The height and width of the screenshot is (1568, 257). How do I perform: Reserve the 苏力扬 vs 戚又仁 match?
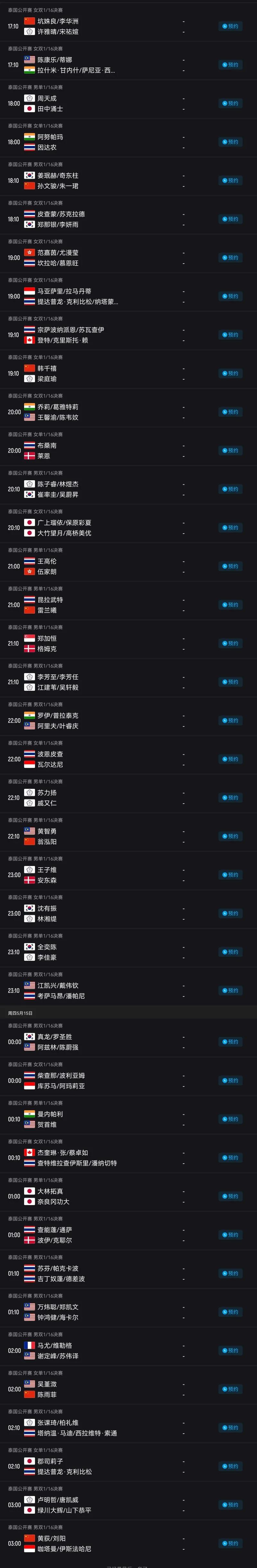(230, 798)
